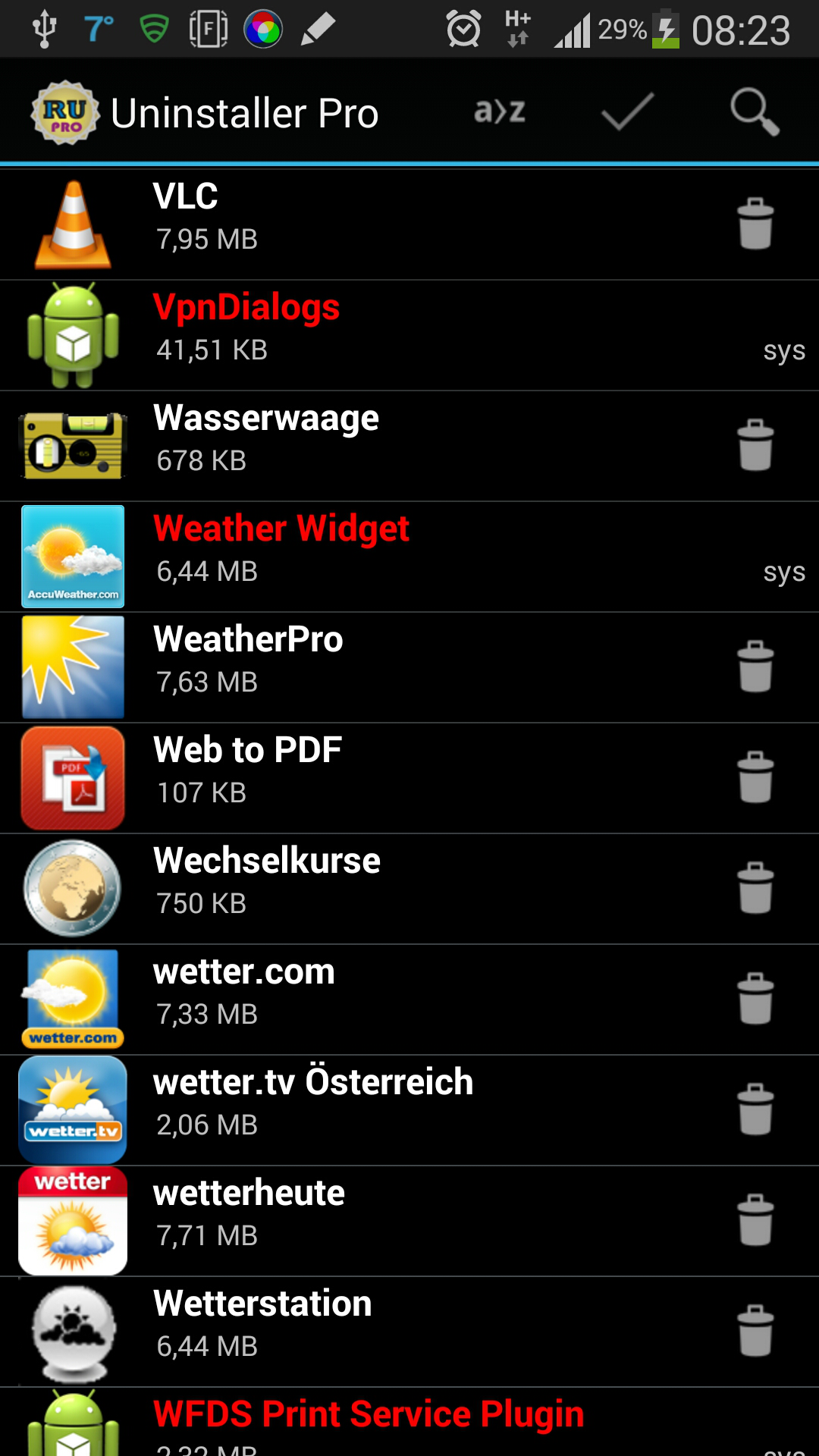Viewport: 819px width, 1456px height.
Task: Remove Web to PDF via trash icon
Action: tap(755, 777)
